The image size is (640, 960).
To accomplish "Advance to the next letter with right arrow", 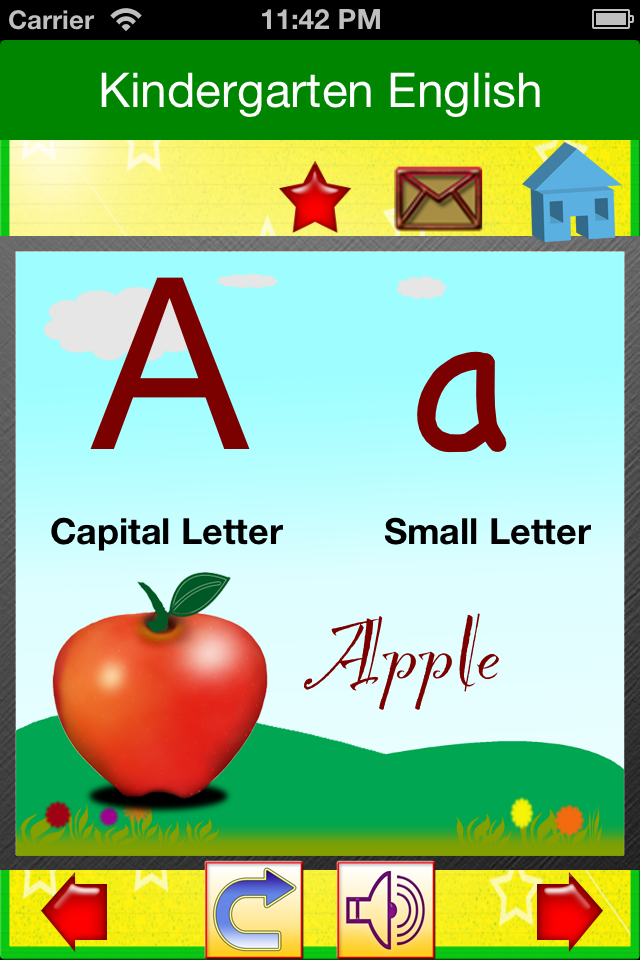I will (x=569, y=911).
